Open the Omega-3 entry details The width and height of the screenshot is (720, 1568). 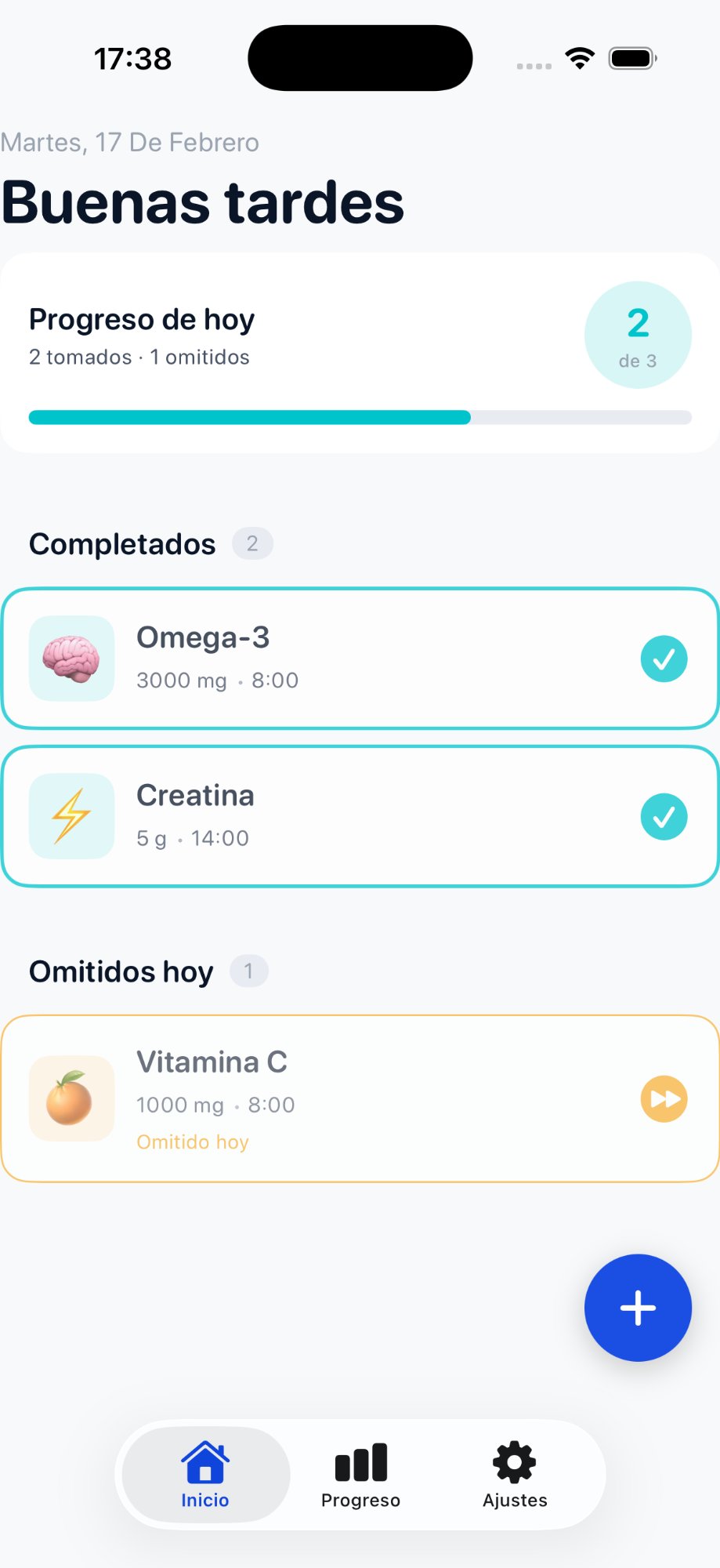pyautogui.click(x=313, y=659)
